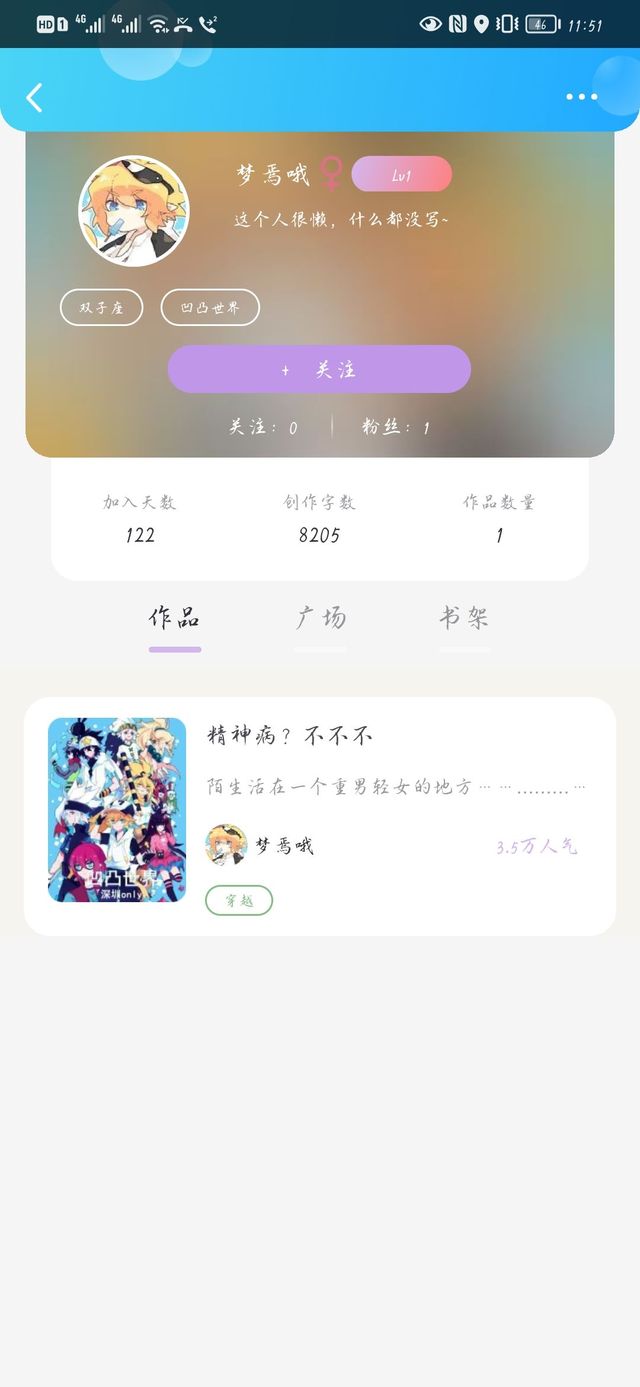View the 关注 following count list
The image size is (640, 1387).
pos(263,427)
